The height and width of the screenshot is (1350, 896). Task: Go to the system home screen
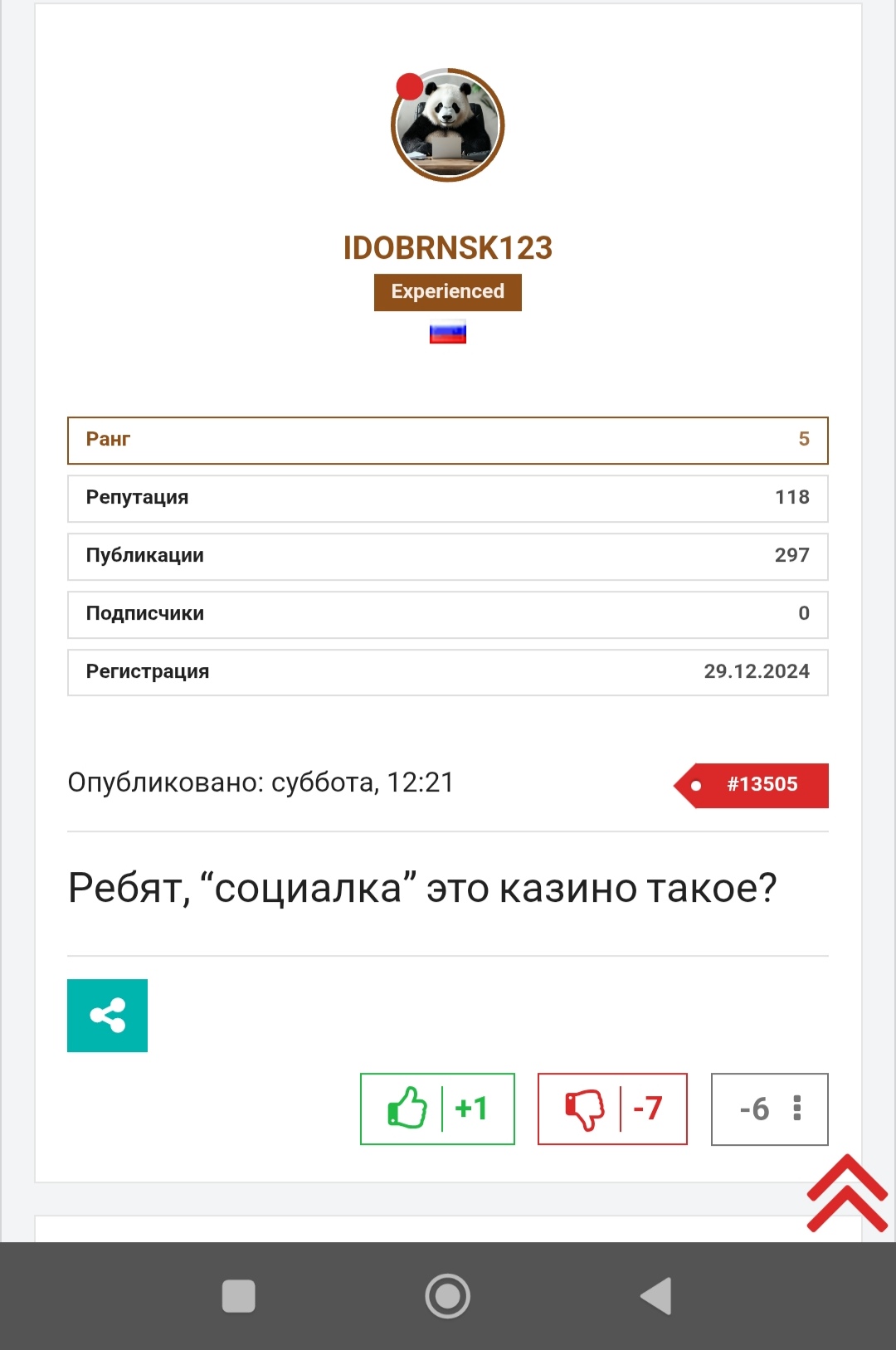[x=448, y=1296]
